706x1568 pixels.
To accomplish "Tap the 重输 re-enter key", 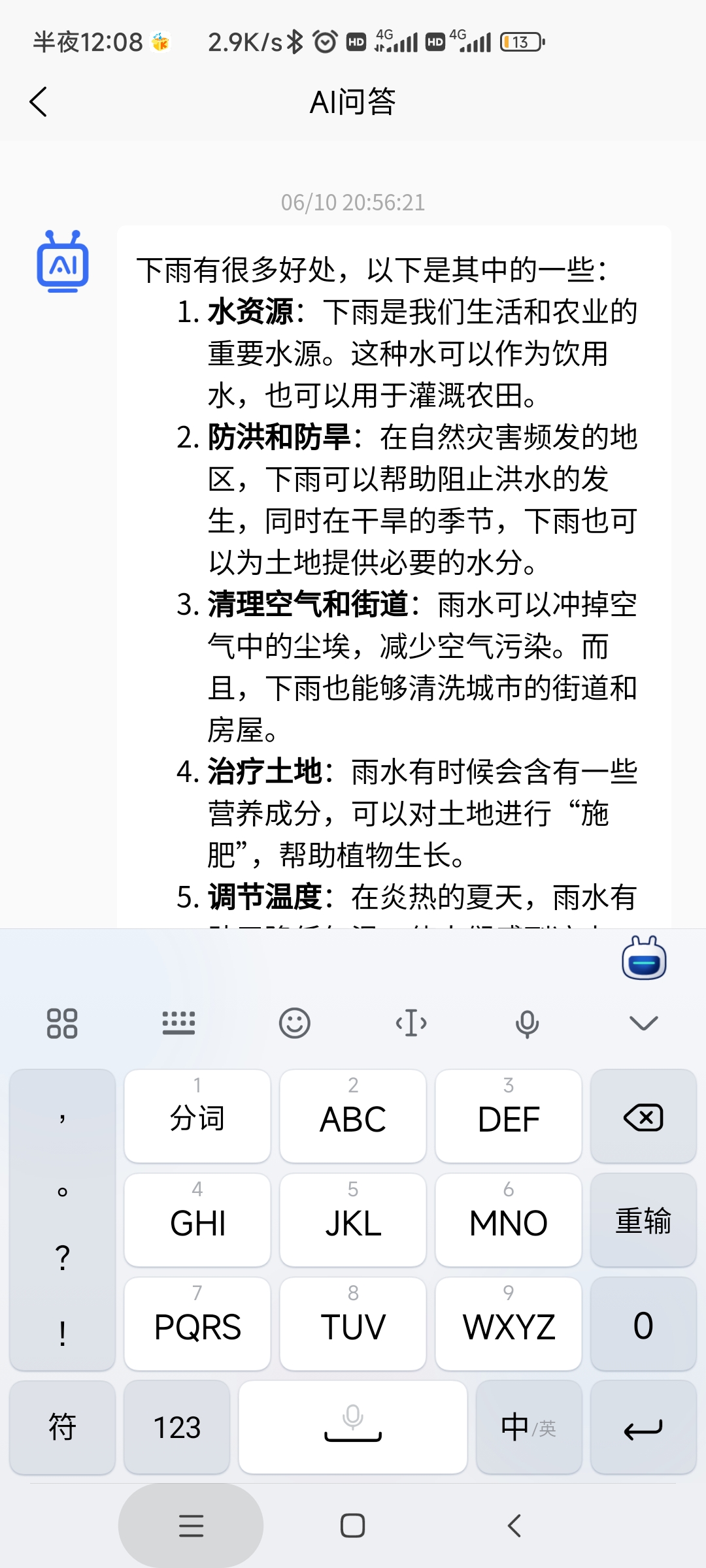I will point(643,1220).
